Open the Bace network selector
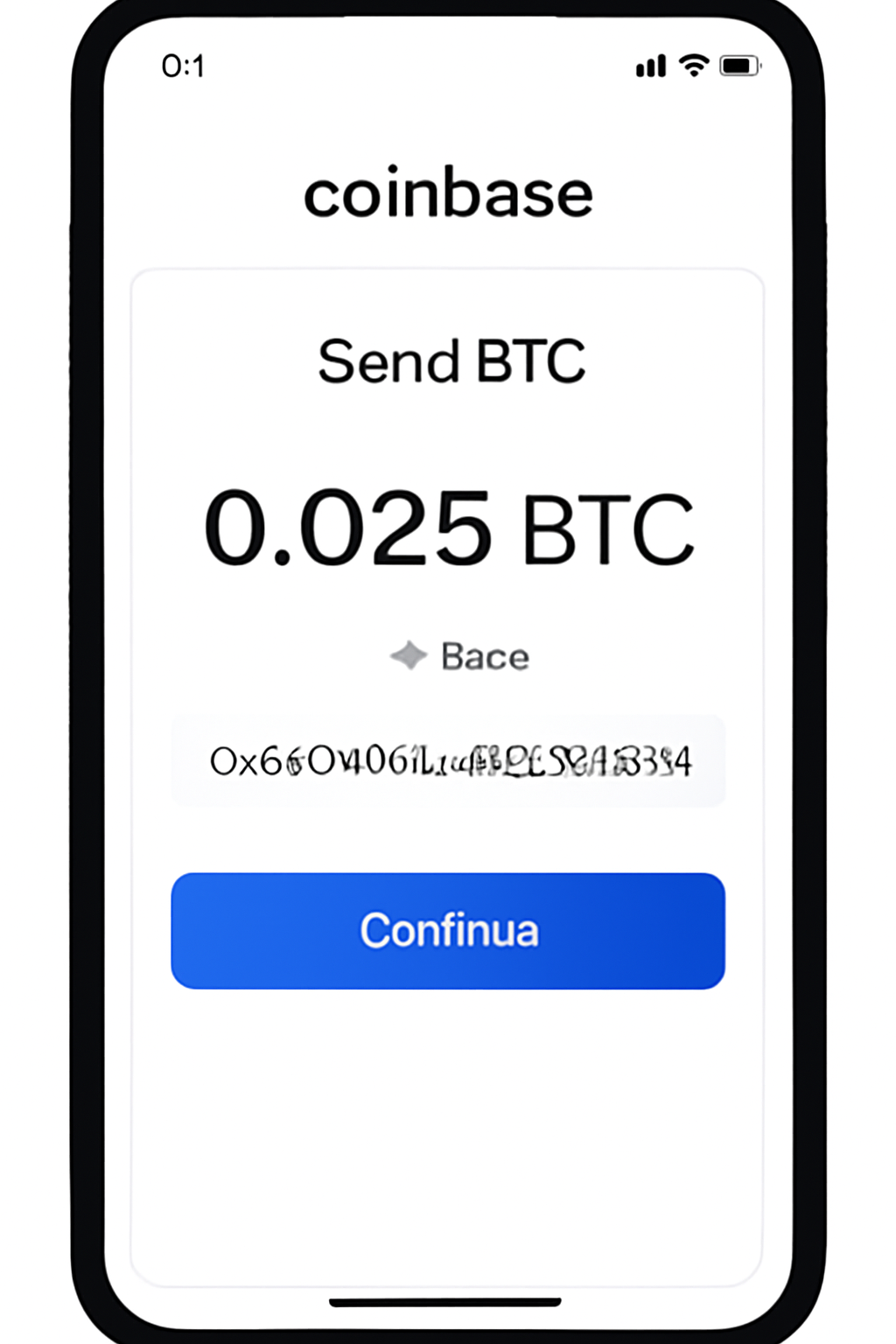The height and width of the screenshot is (1344, 896). click(x=458, y=656)
